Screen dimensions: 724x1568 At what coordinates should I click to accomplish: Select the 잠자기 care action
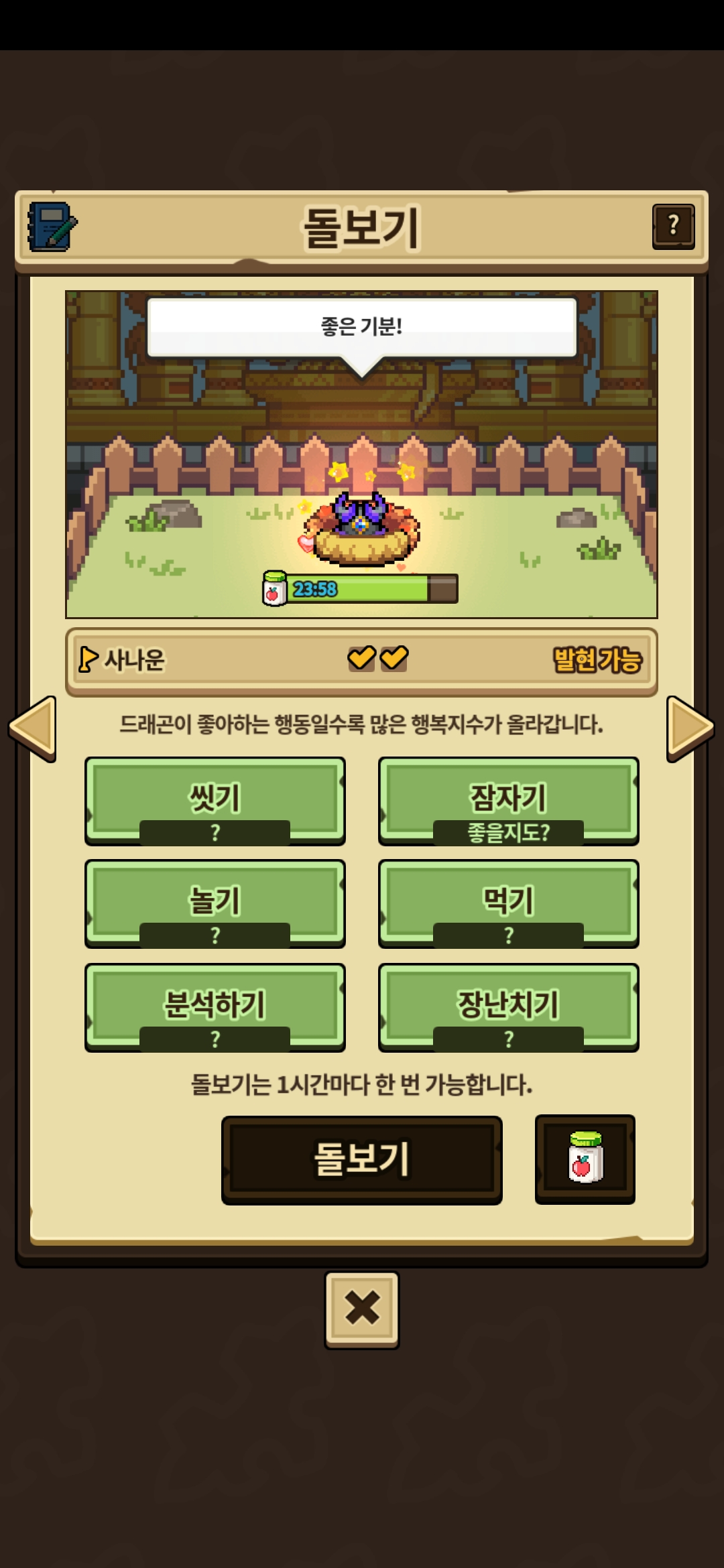click(x=508, y=800)
